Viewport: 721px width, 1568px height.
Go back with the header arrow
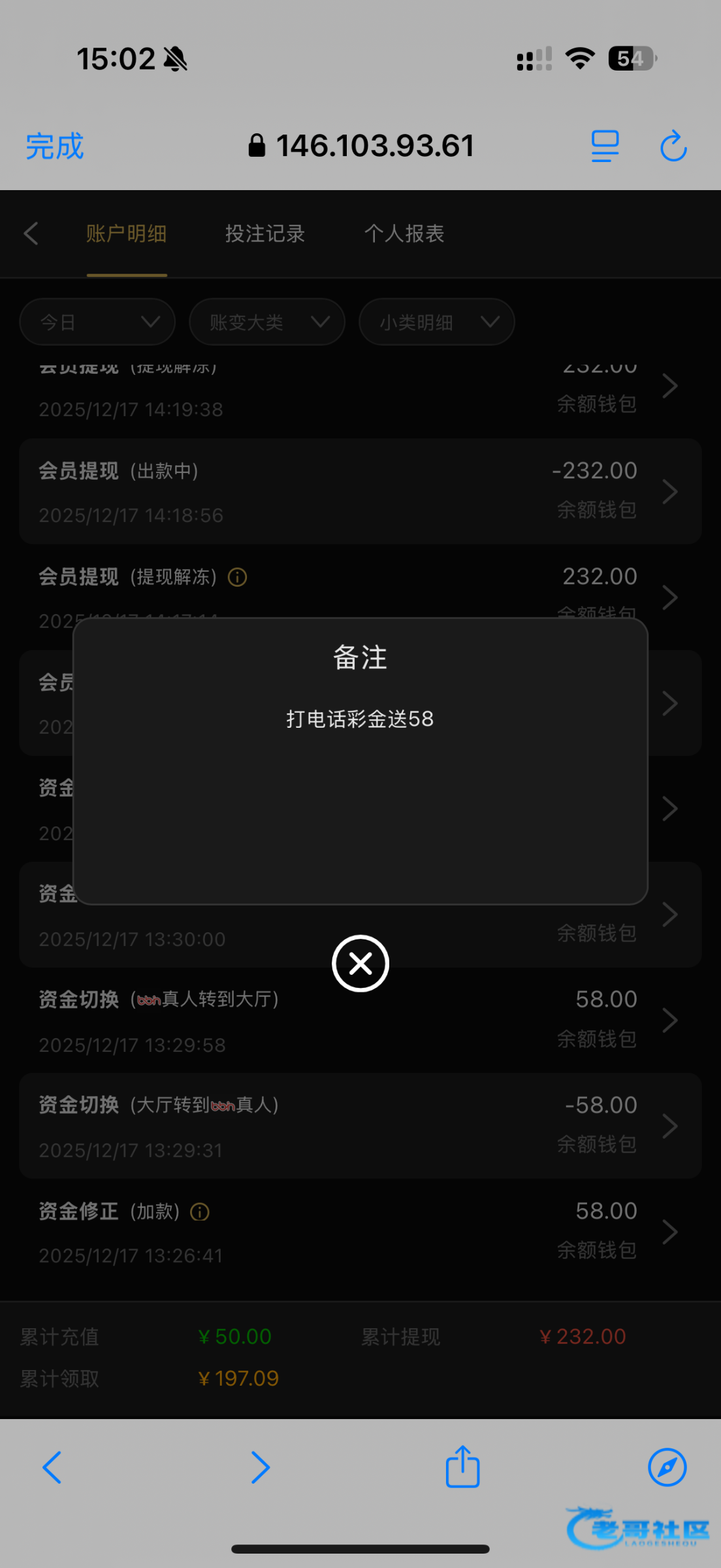[x=31, y=233]
